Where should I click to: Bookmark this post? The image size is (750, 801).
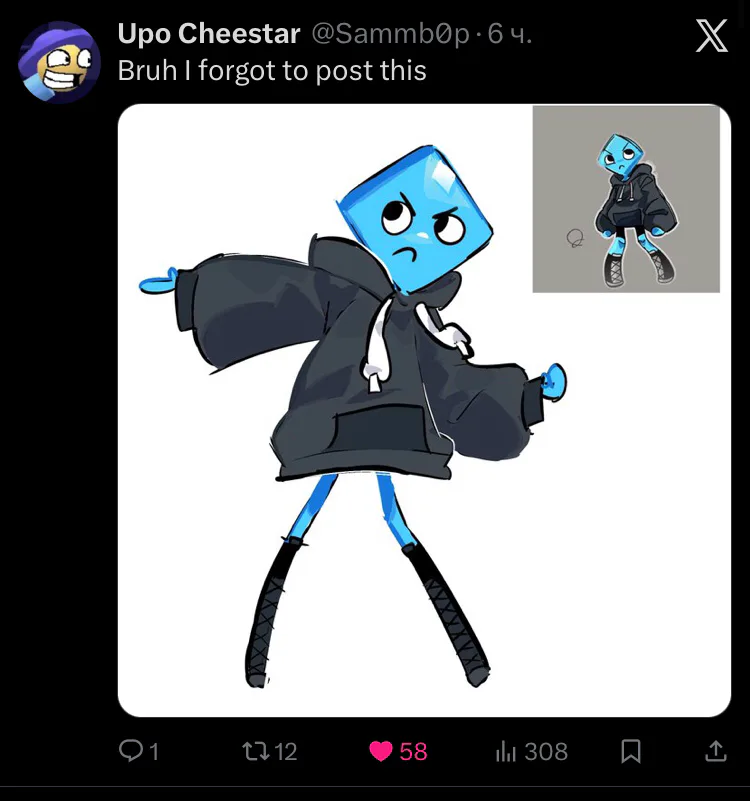pos(631,751)
